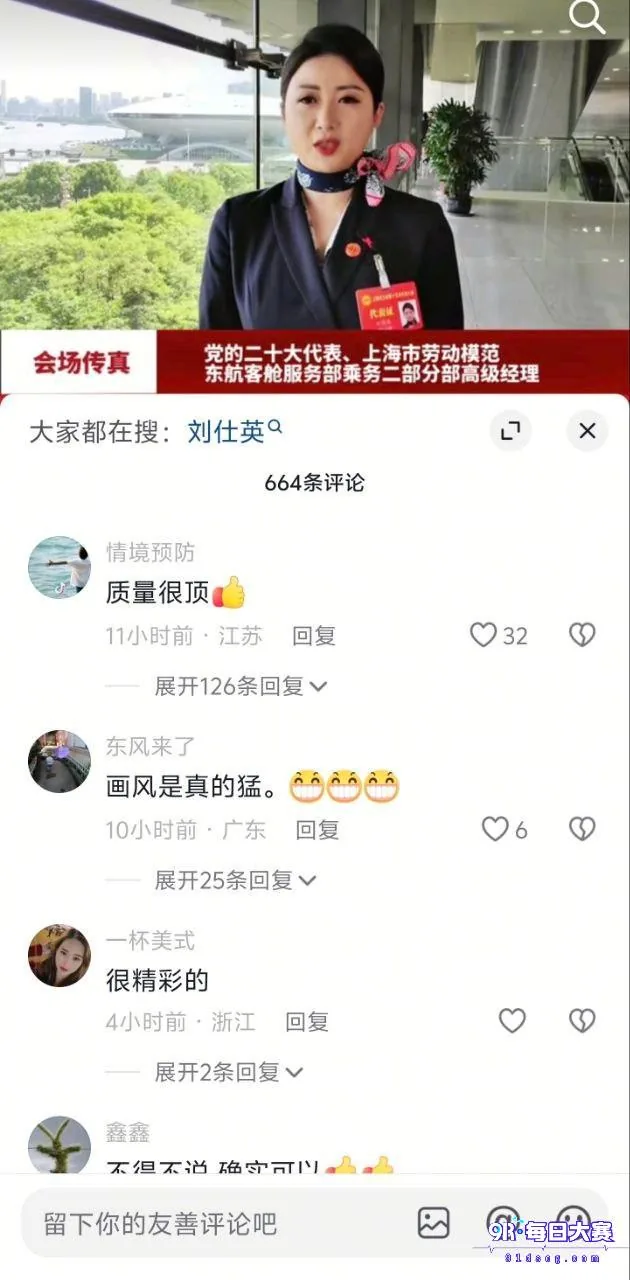
Task: Expand 2 replies under 一杯美式's comment
Action: [x=229, y=1072]
